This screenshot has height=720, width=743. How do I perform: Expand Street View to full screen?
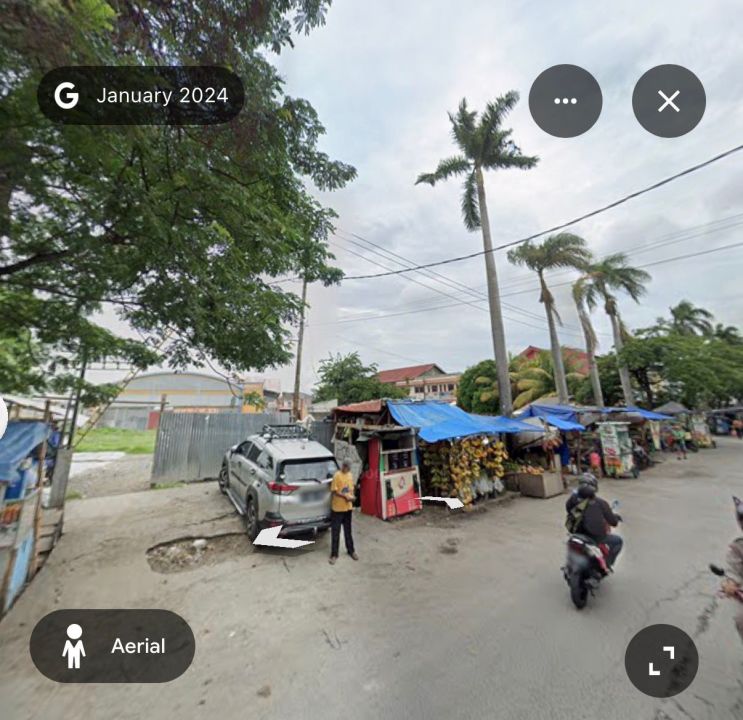click(x=661, y=660)
